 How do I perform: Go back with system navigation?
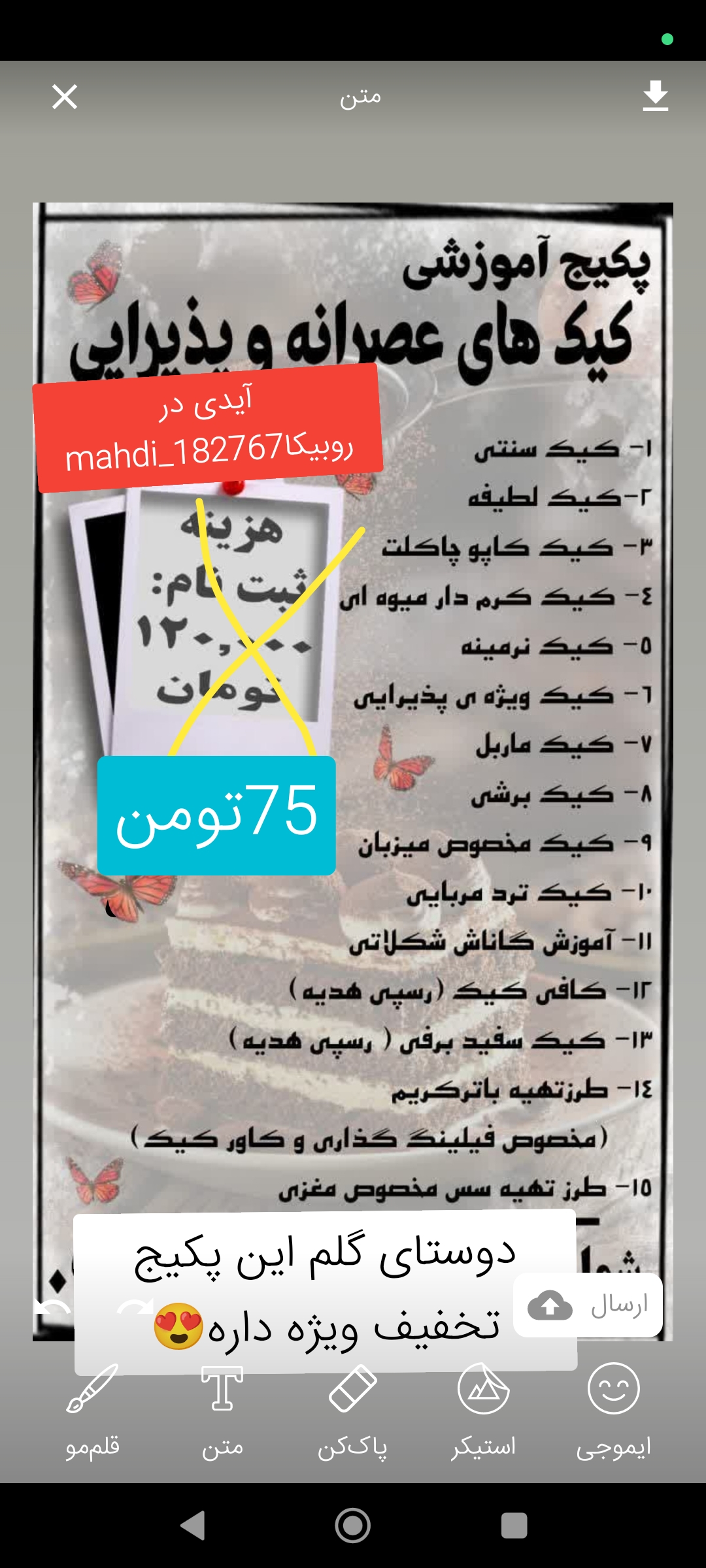click(x=192, y=1526)
